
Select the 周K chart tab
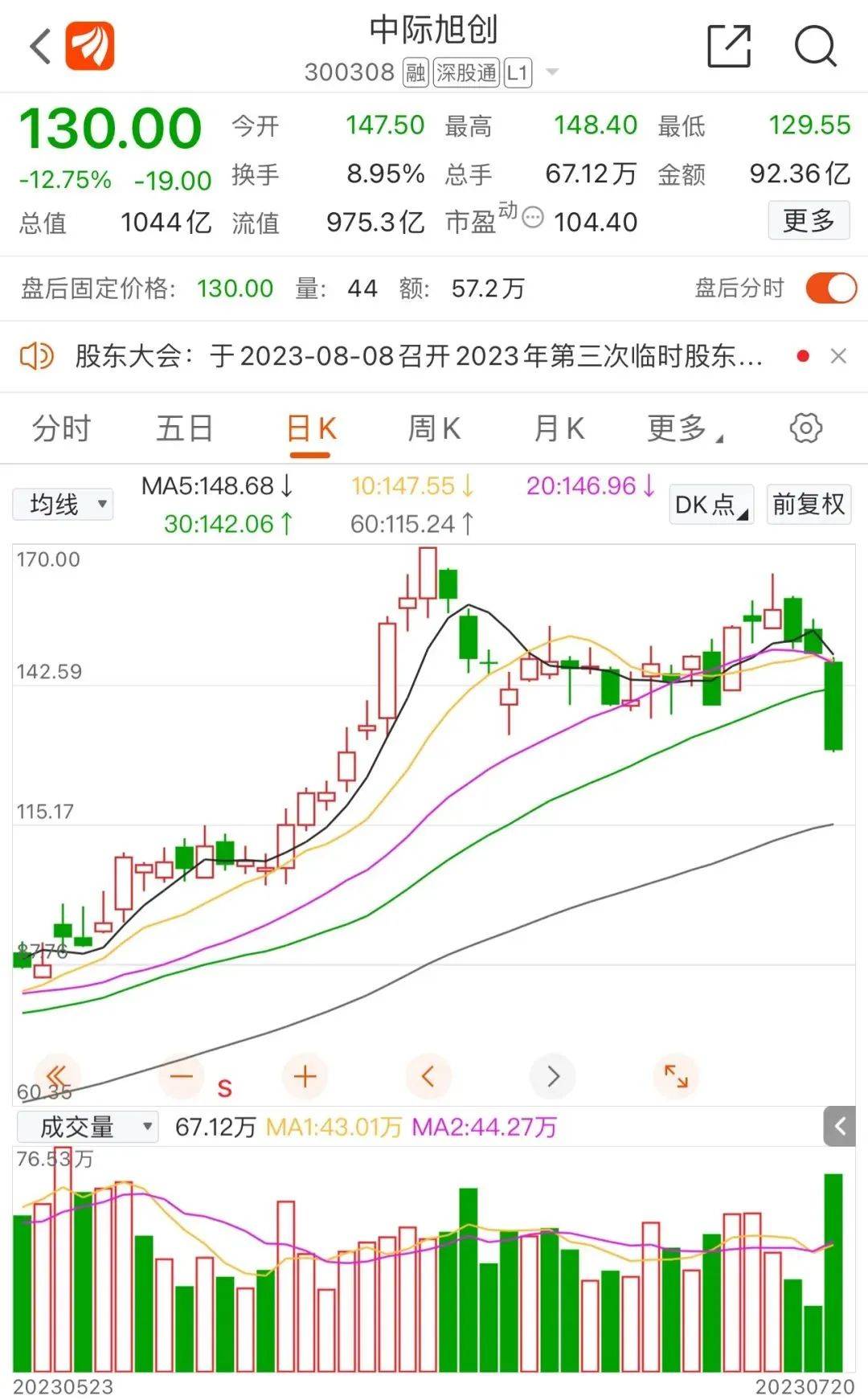point(434,428)
